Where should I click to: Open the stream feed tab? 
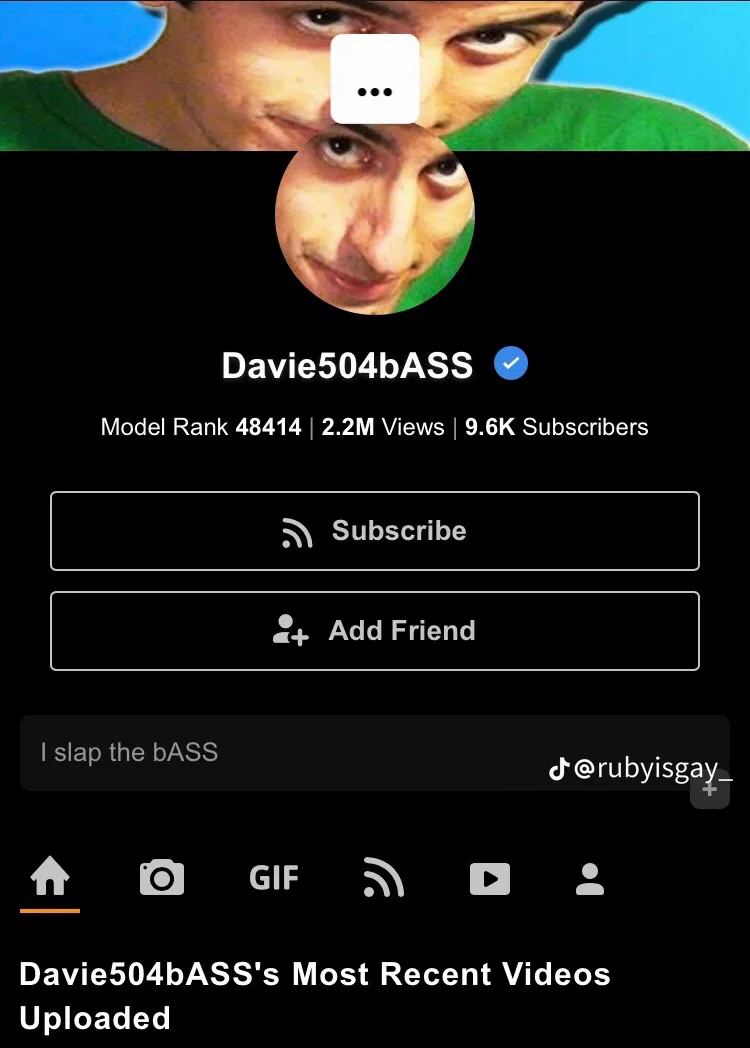pyautogui.click(x=383, y=877)
